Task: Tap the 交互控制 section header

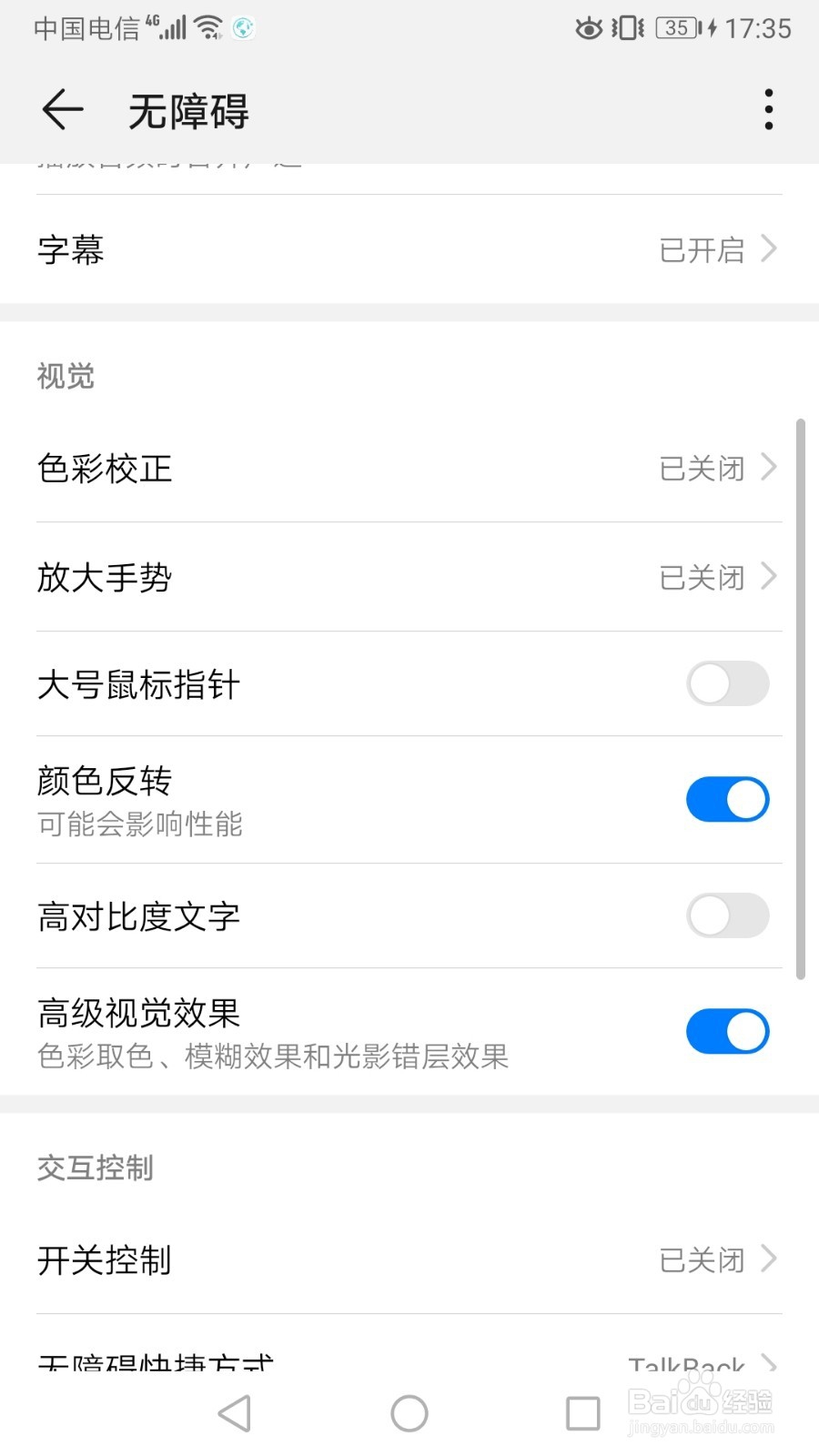Action: tap(94, 1168)
